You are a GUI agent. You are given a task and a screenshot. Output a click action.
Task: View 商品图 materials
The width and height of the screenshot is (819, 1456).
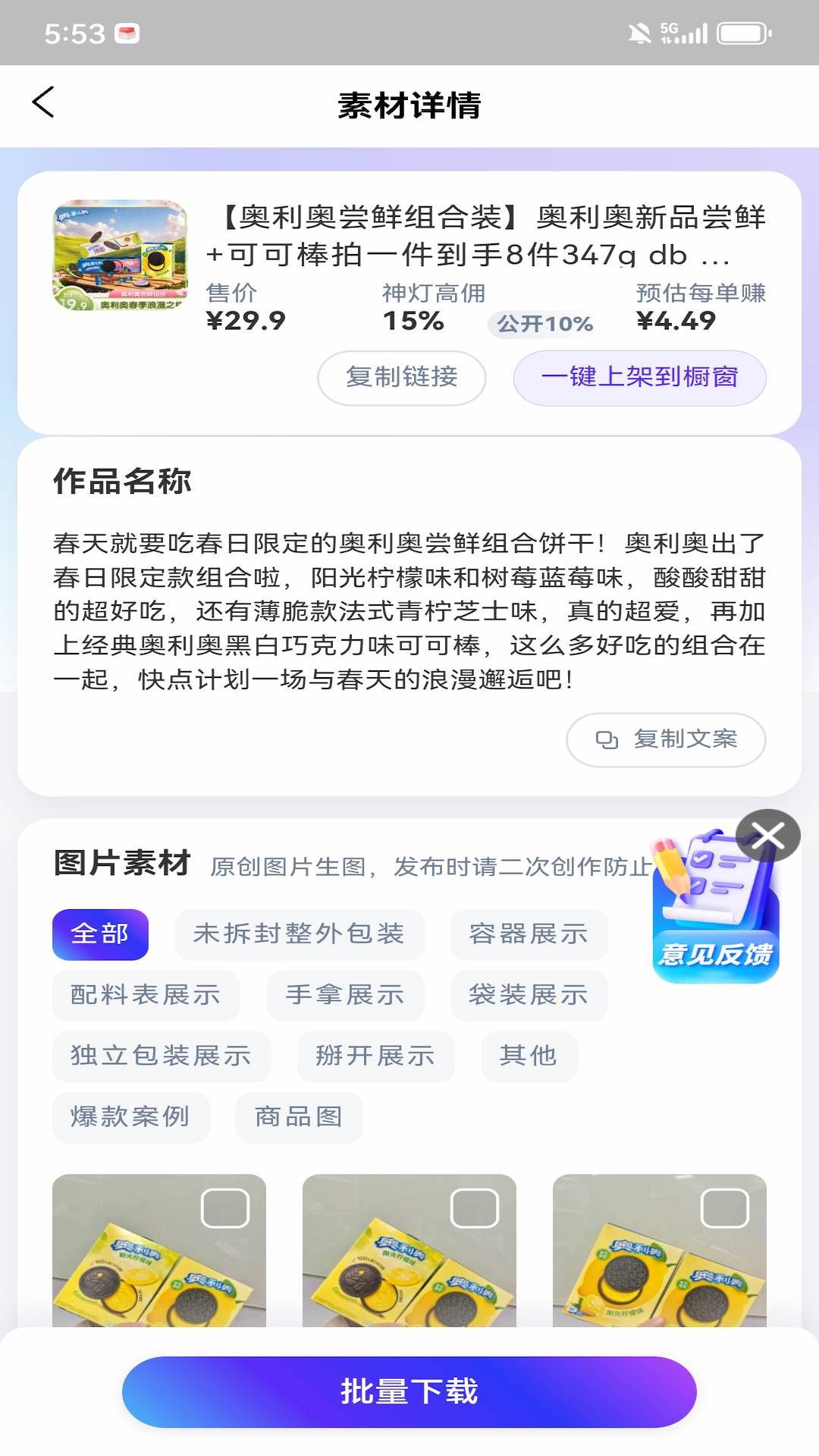299,1117
